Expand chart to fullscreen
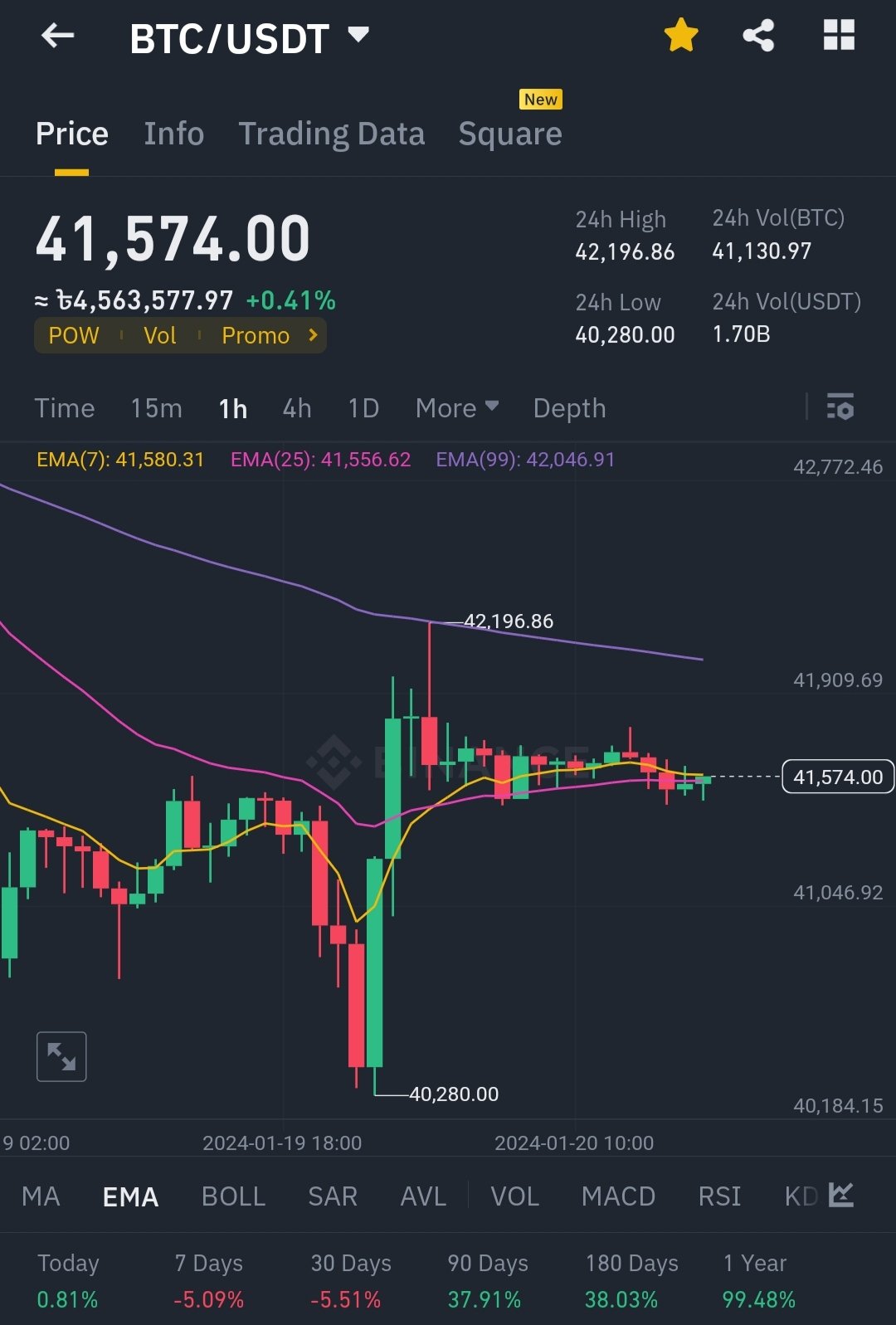896x1325 pixels. point(61,1056)
